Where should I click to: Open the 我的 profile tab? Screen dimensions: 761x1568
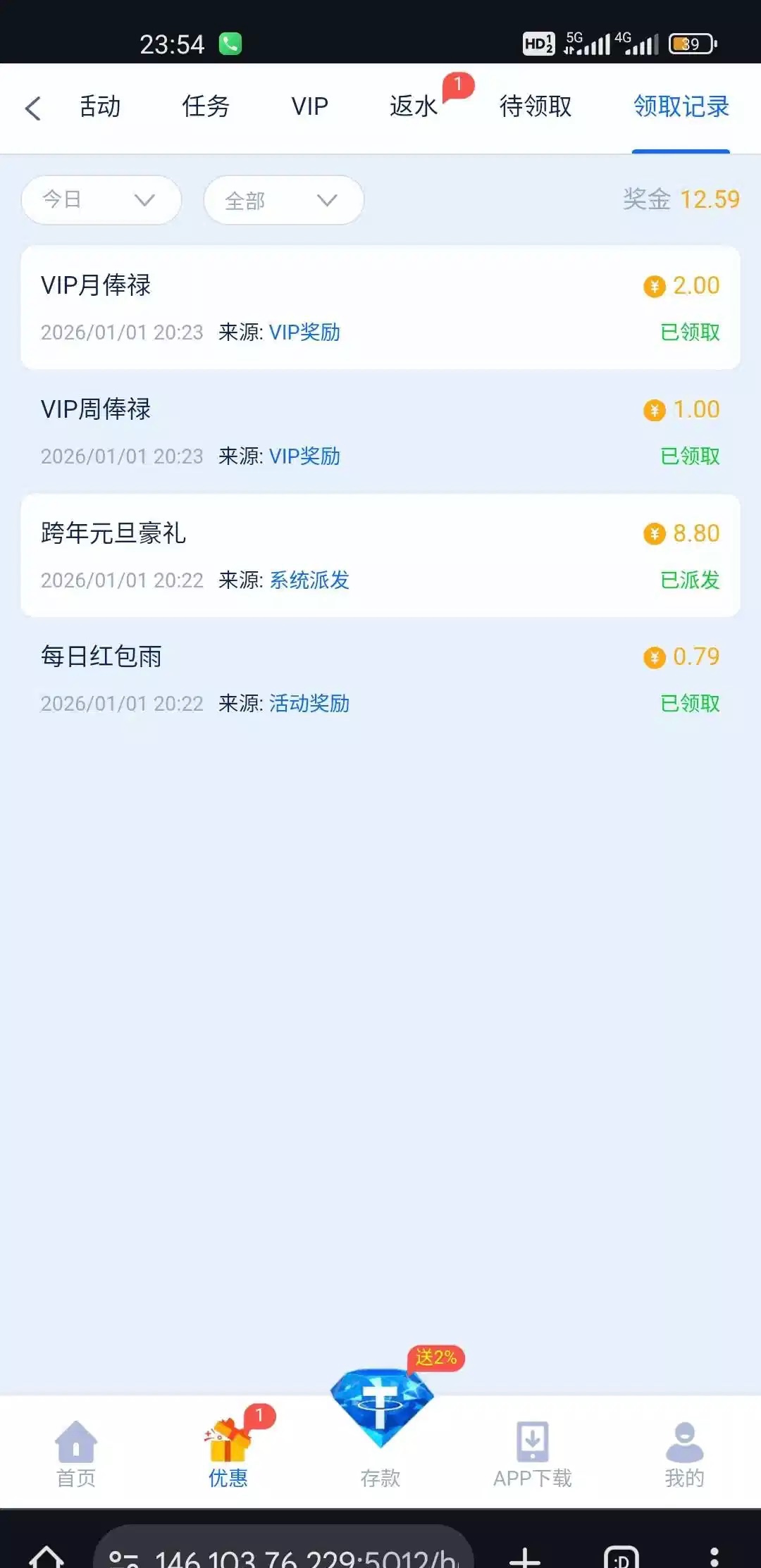(x=684, y=1454)
